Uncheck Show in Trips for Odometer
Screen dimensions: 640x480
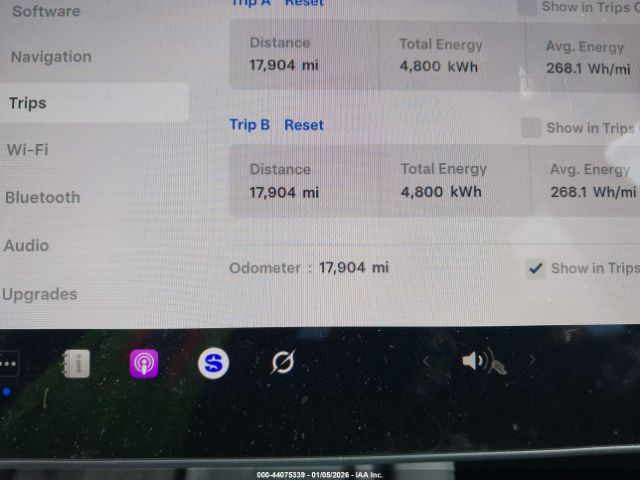coord(536,268)
